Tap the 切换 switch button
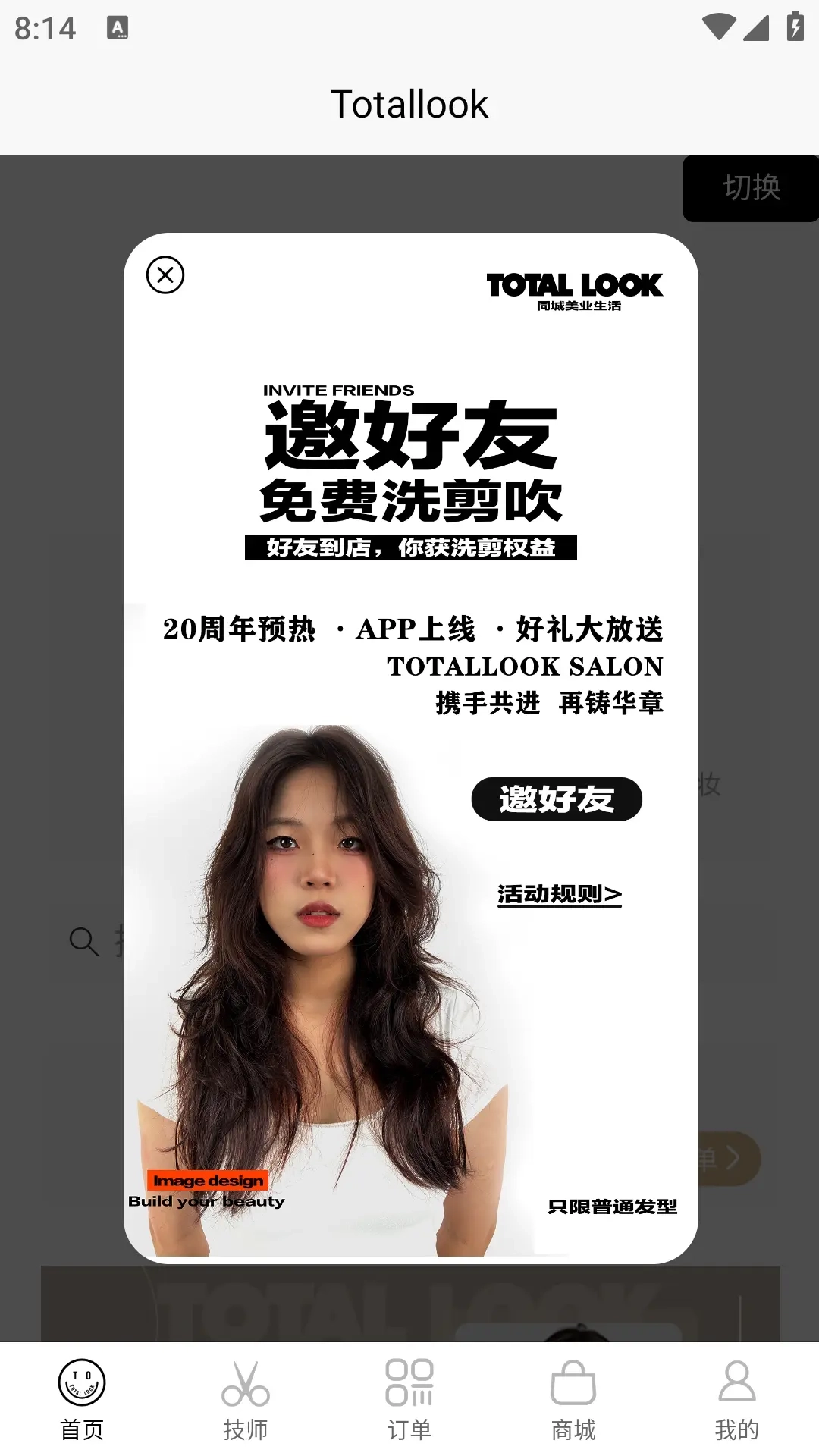 click(x=750, y=189)
